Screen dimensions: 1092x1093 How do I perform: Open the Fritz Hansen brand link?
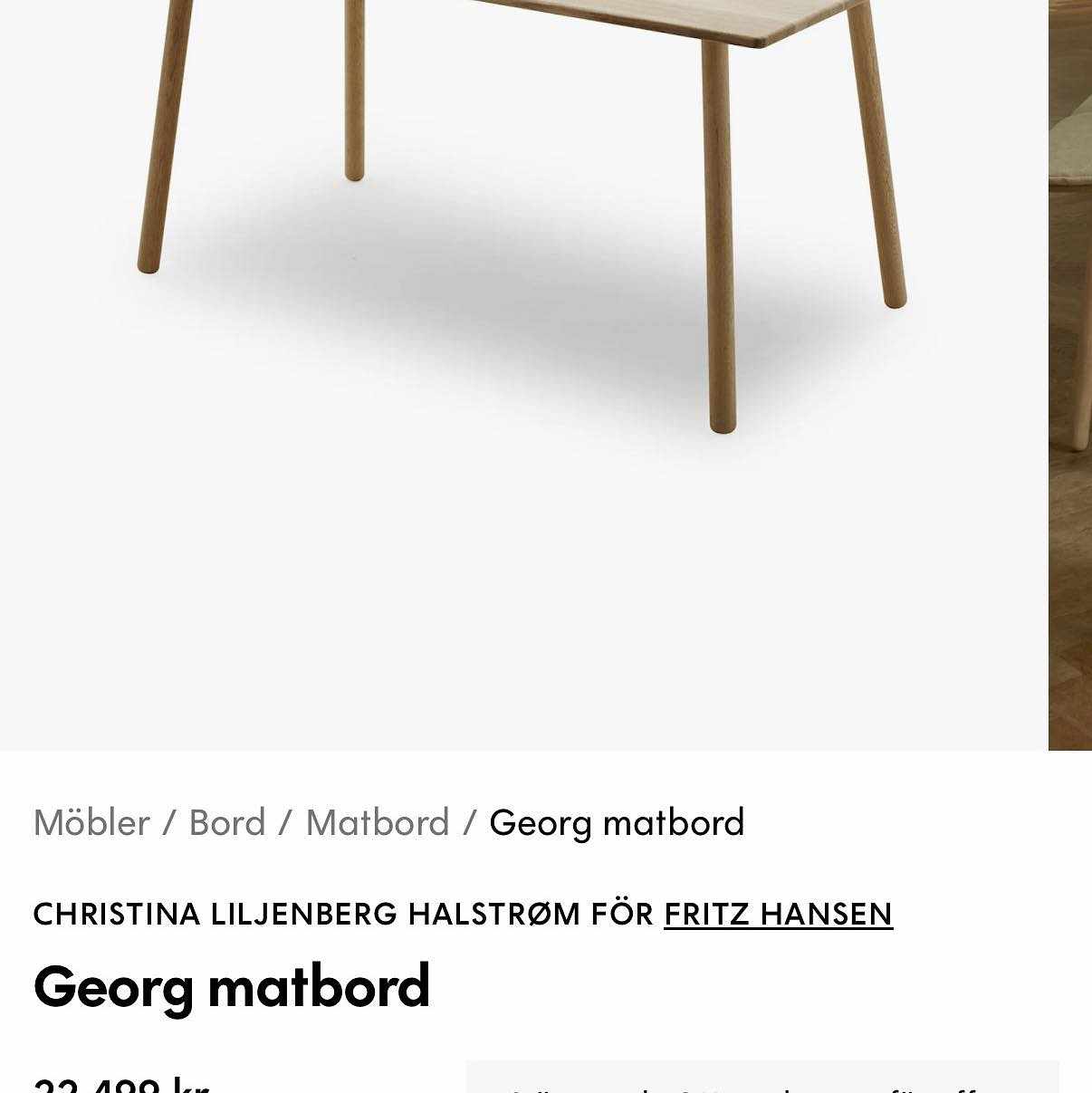tap(778, 914)
